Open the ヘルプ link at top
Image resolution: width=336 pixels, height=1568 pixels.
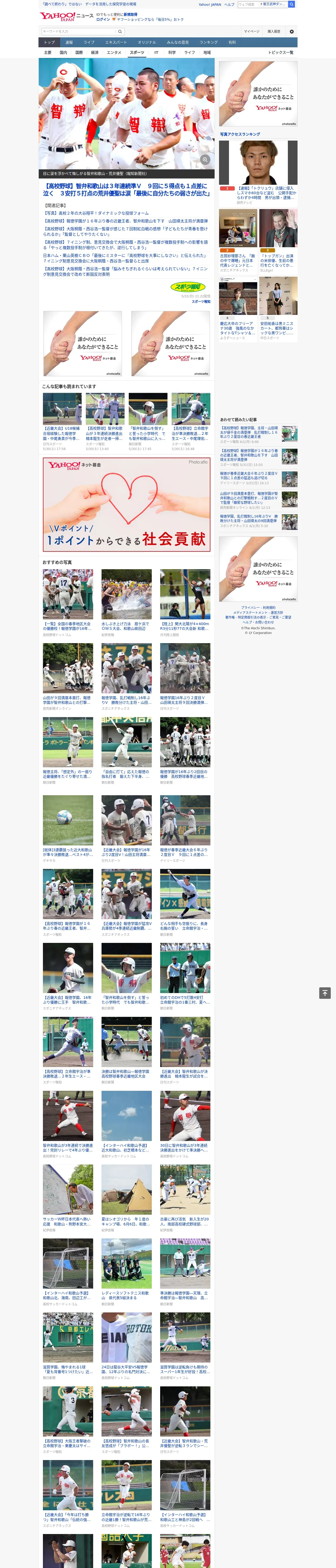pos(229,4)
